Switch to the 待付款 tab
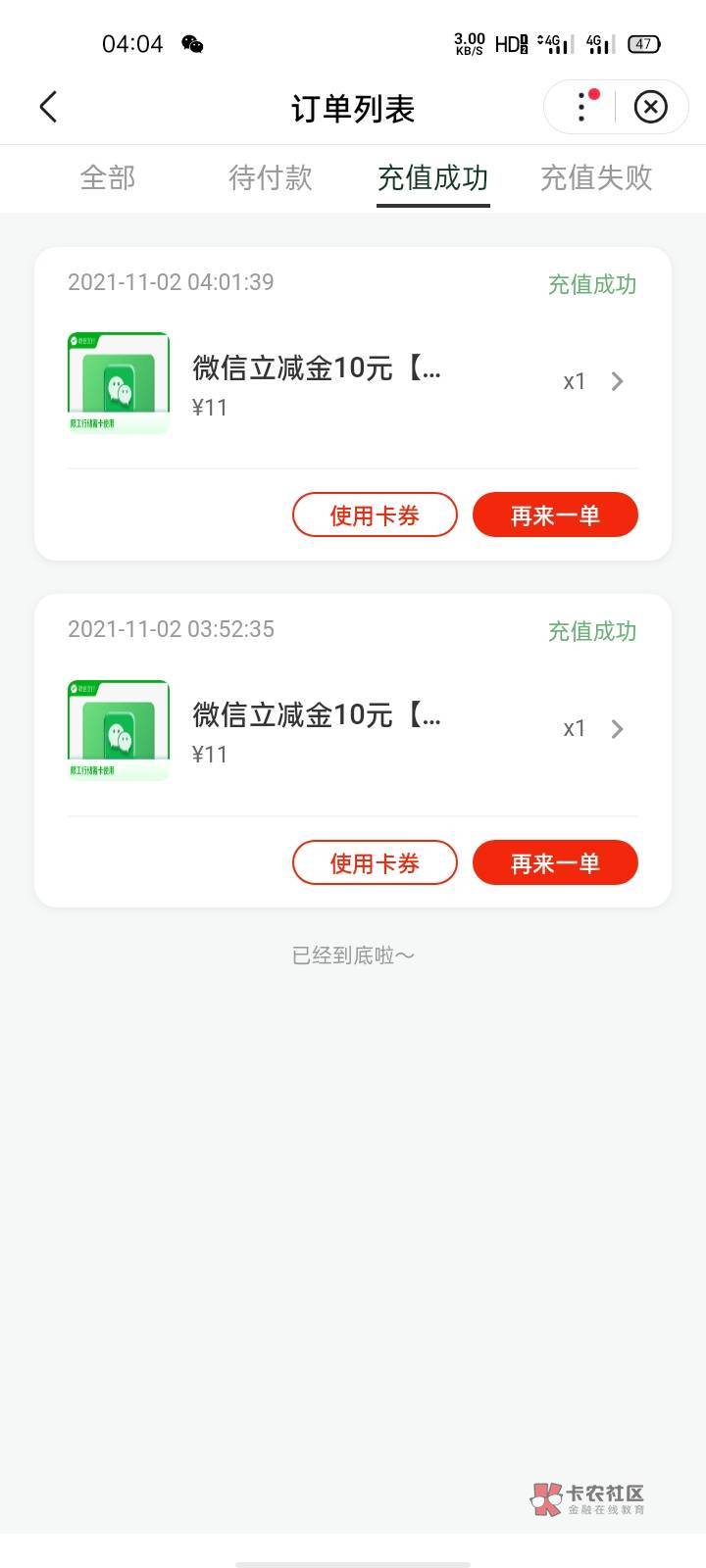This screenshot has width=706, height=1568. (270, 177)
